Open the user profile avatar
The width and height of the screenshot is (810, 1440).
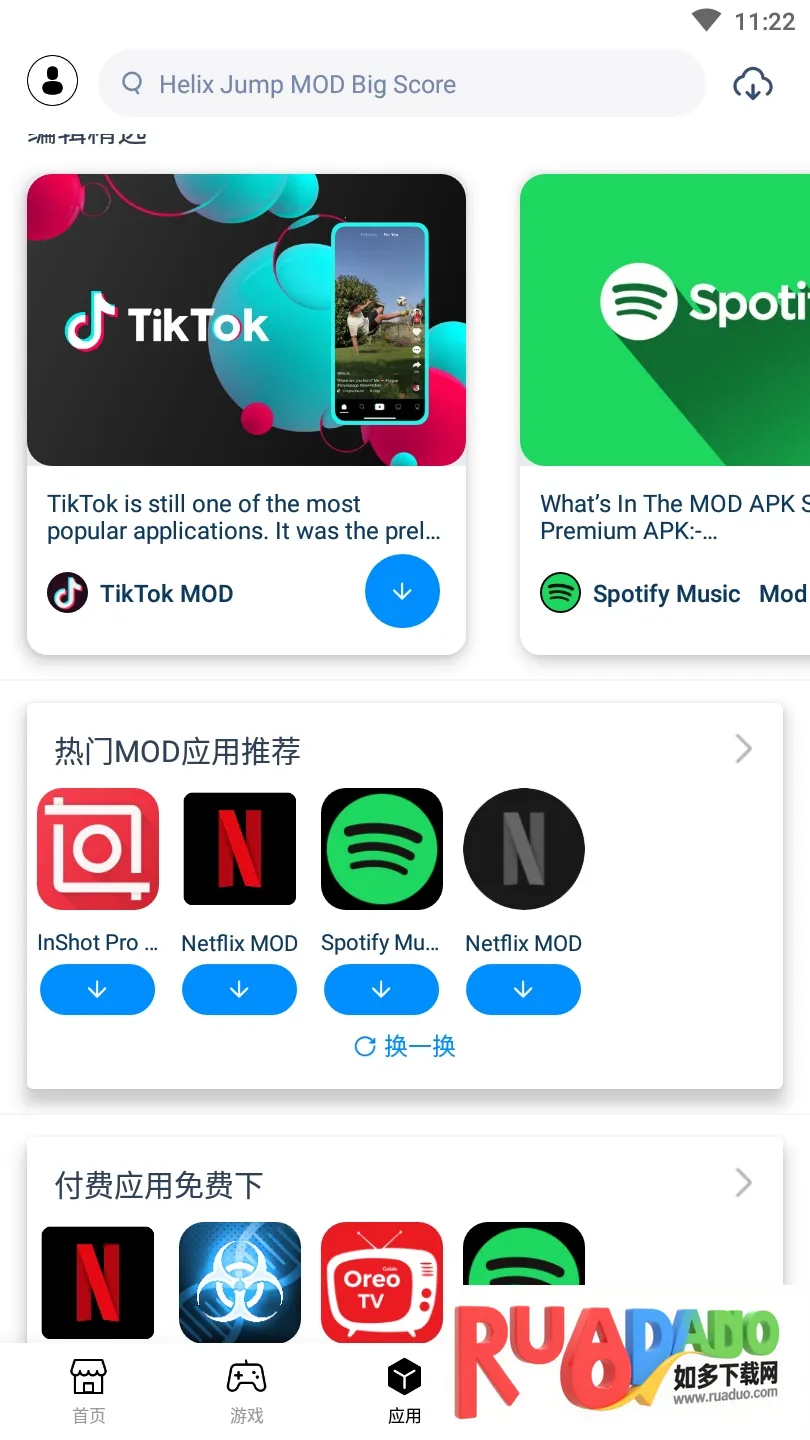point(53,81)
